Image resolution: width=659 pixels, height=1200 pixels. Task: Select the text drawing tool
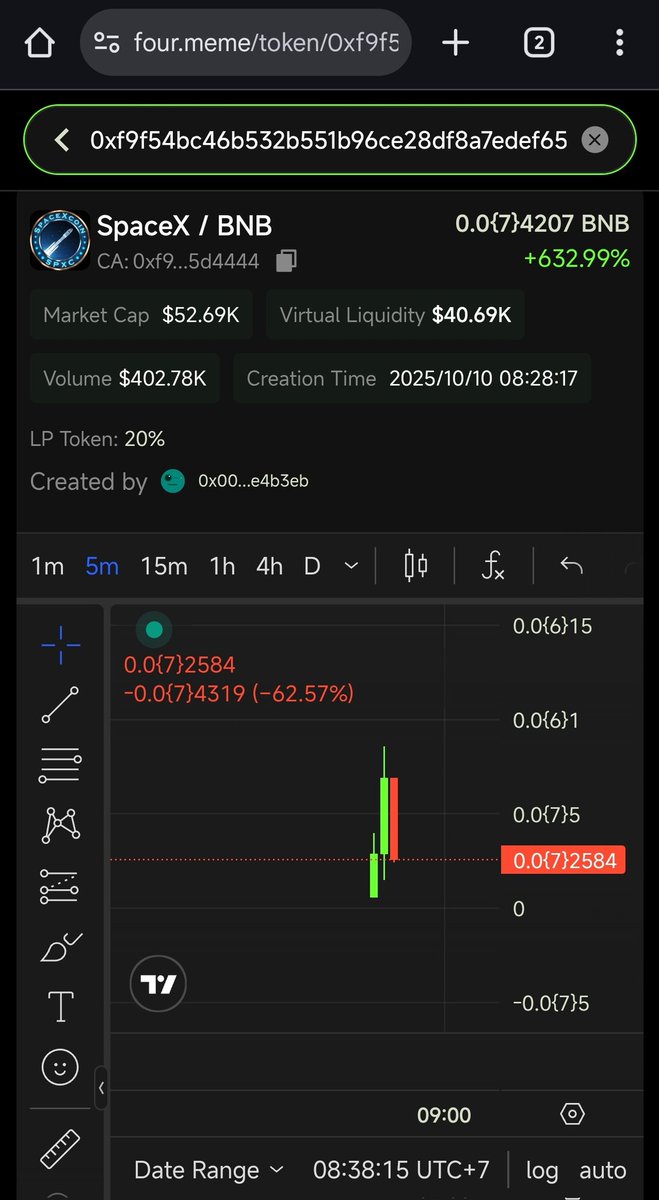point(61,1006)
